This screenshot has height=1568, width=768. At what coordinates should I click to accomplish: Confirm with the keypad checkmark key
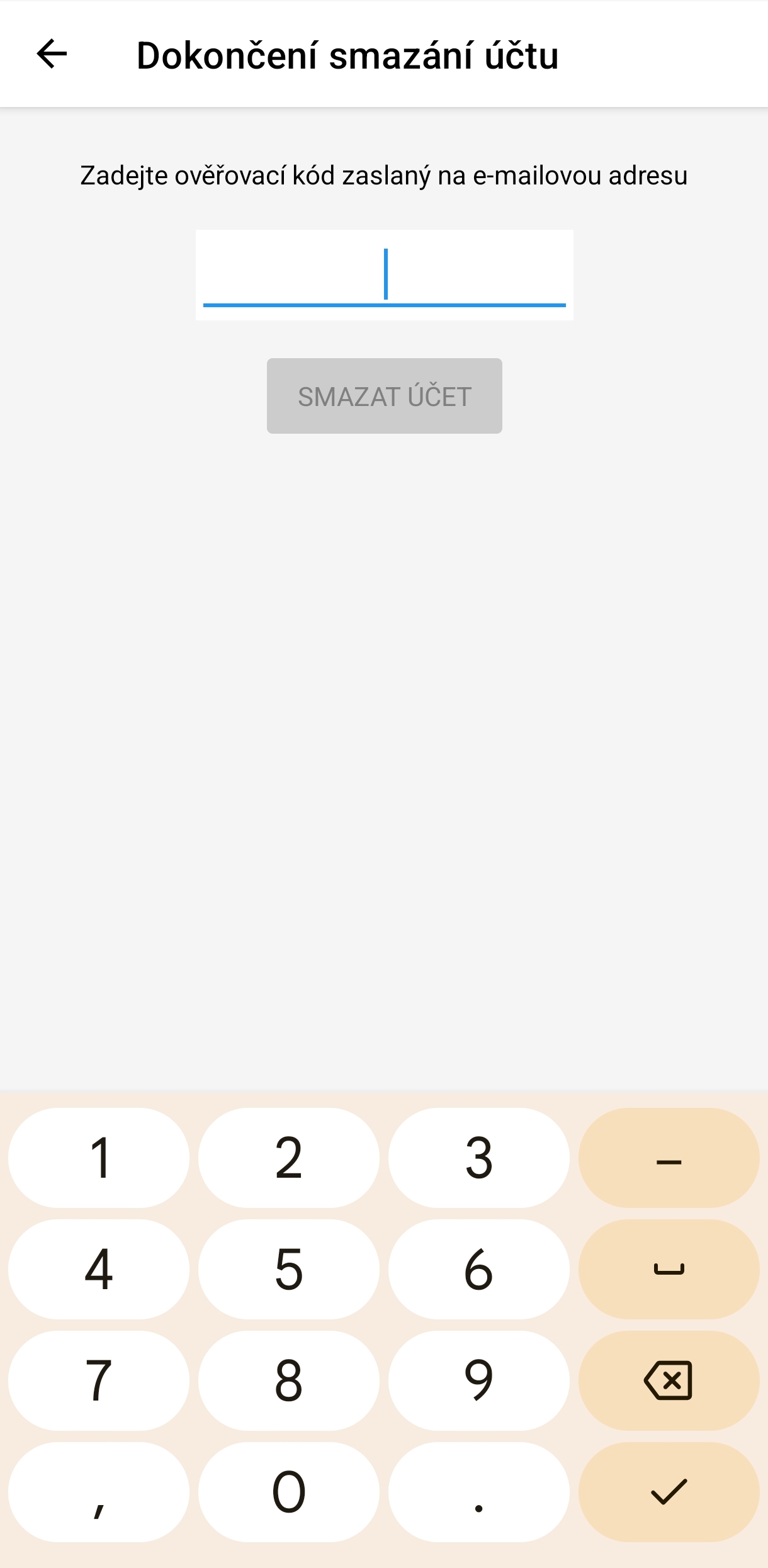669,1491
